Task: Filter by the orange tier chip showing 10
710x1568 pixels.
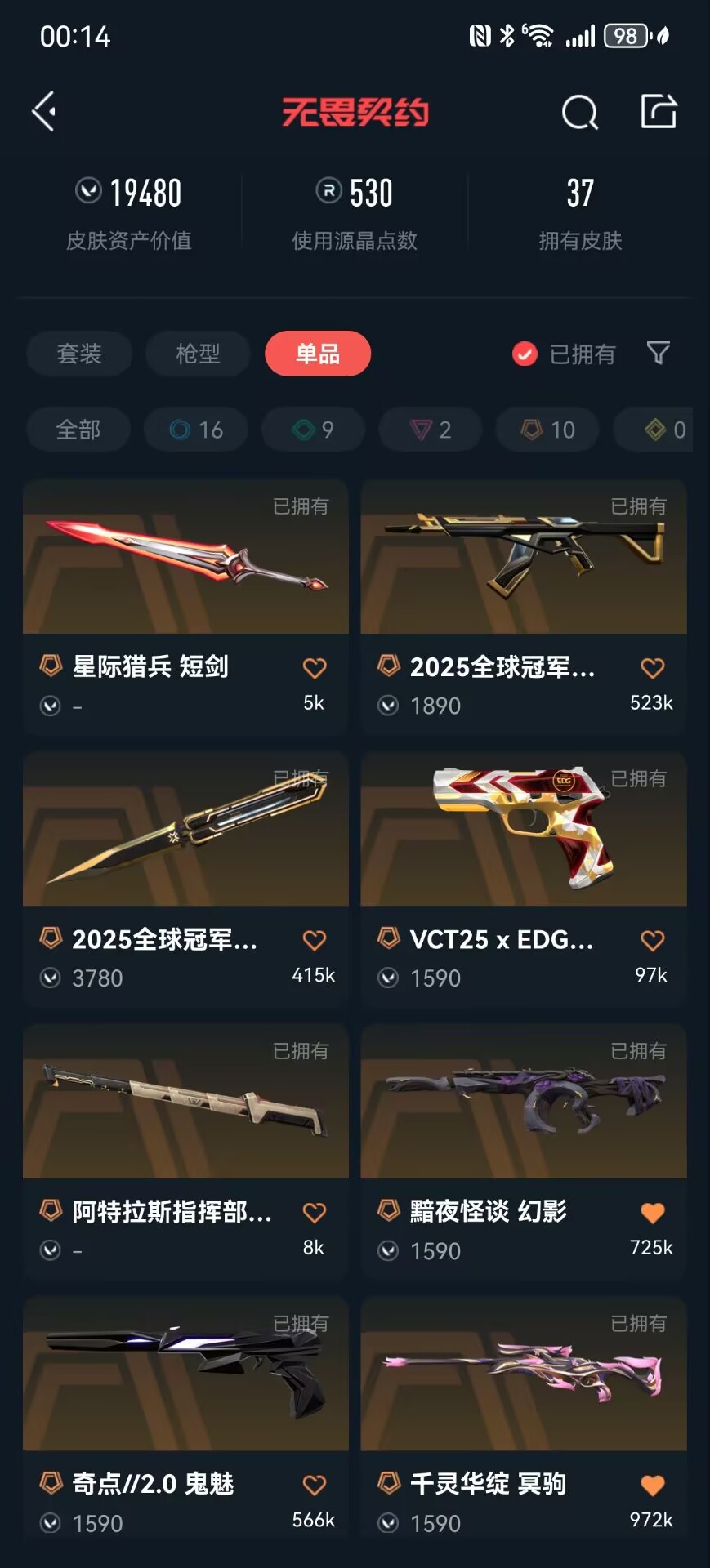Action: pyautogui.click(x=548, y=430)
